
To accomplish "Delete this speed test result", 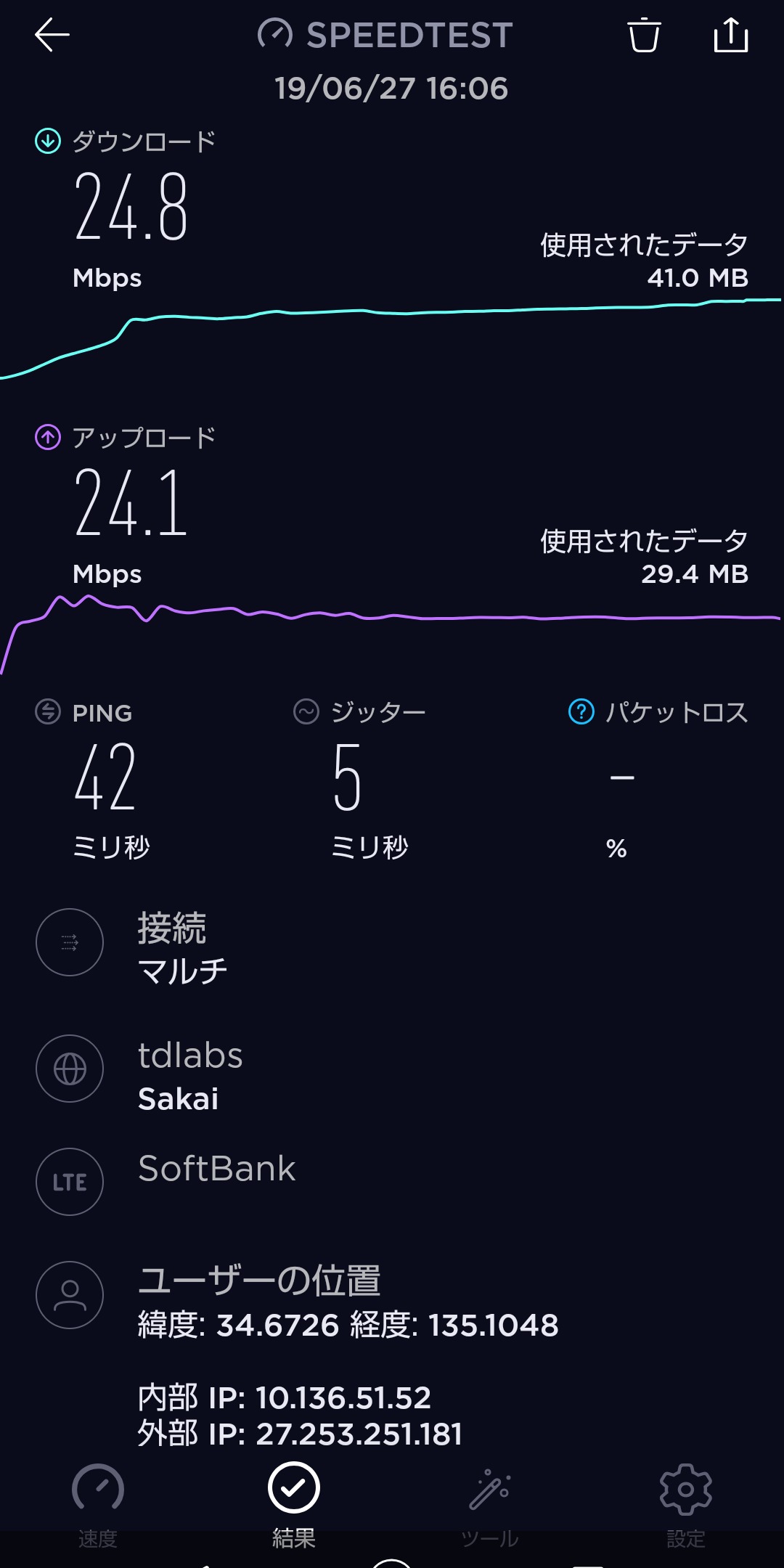I will tap(643, 35).
